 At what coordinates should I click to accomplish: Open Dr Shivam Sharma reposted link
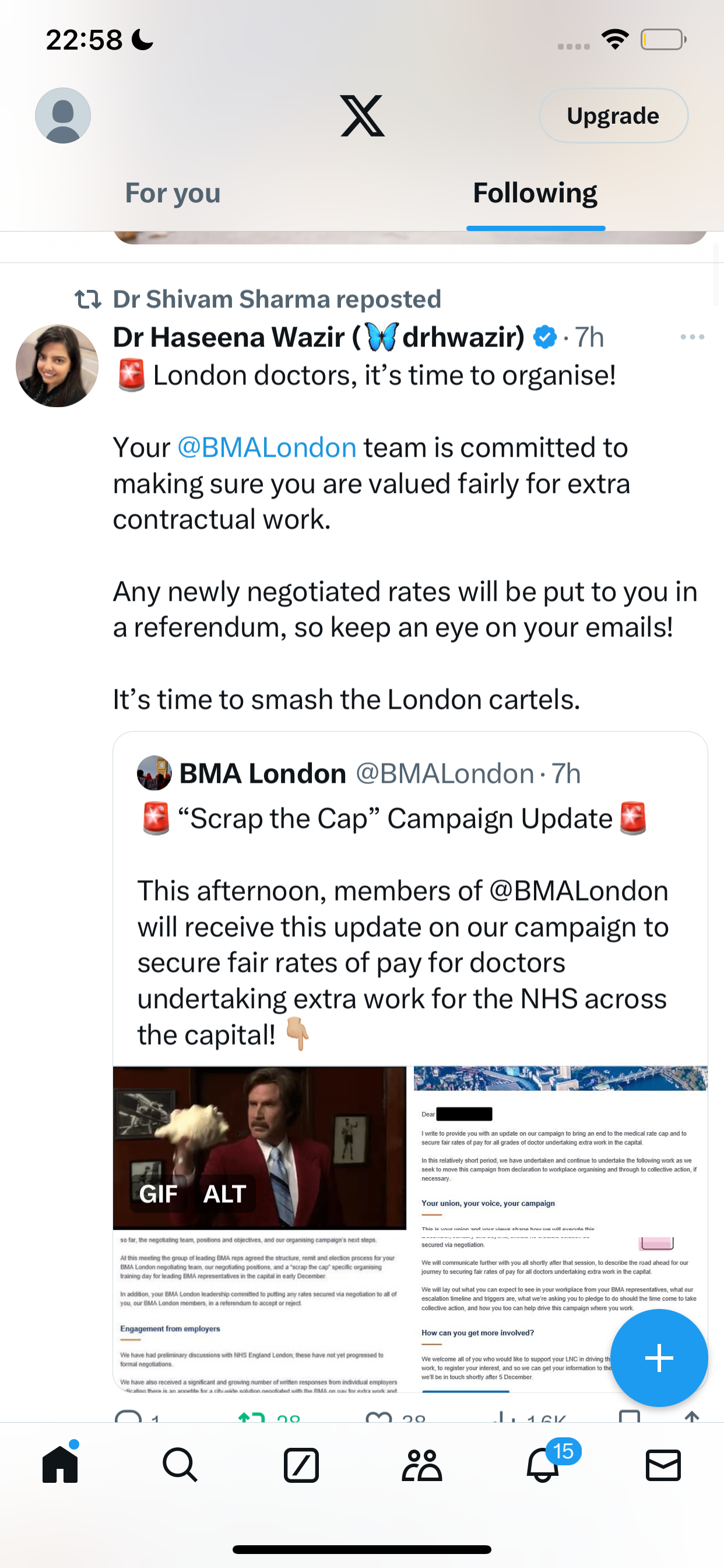tap(277, 299)
